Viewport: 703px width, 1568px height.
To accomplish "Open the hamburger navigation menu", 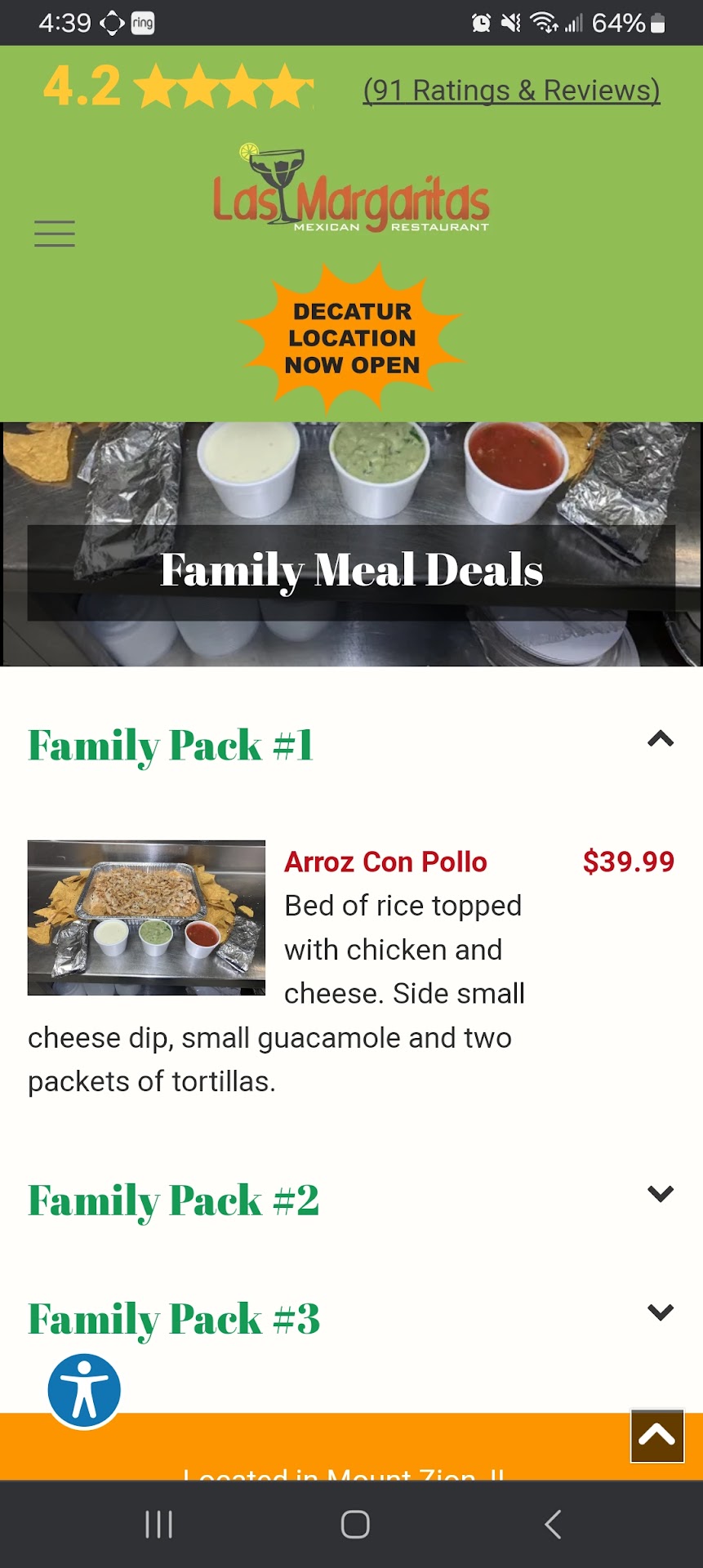I will pyautogui.click(x=55, y=234).
